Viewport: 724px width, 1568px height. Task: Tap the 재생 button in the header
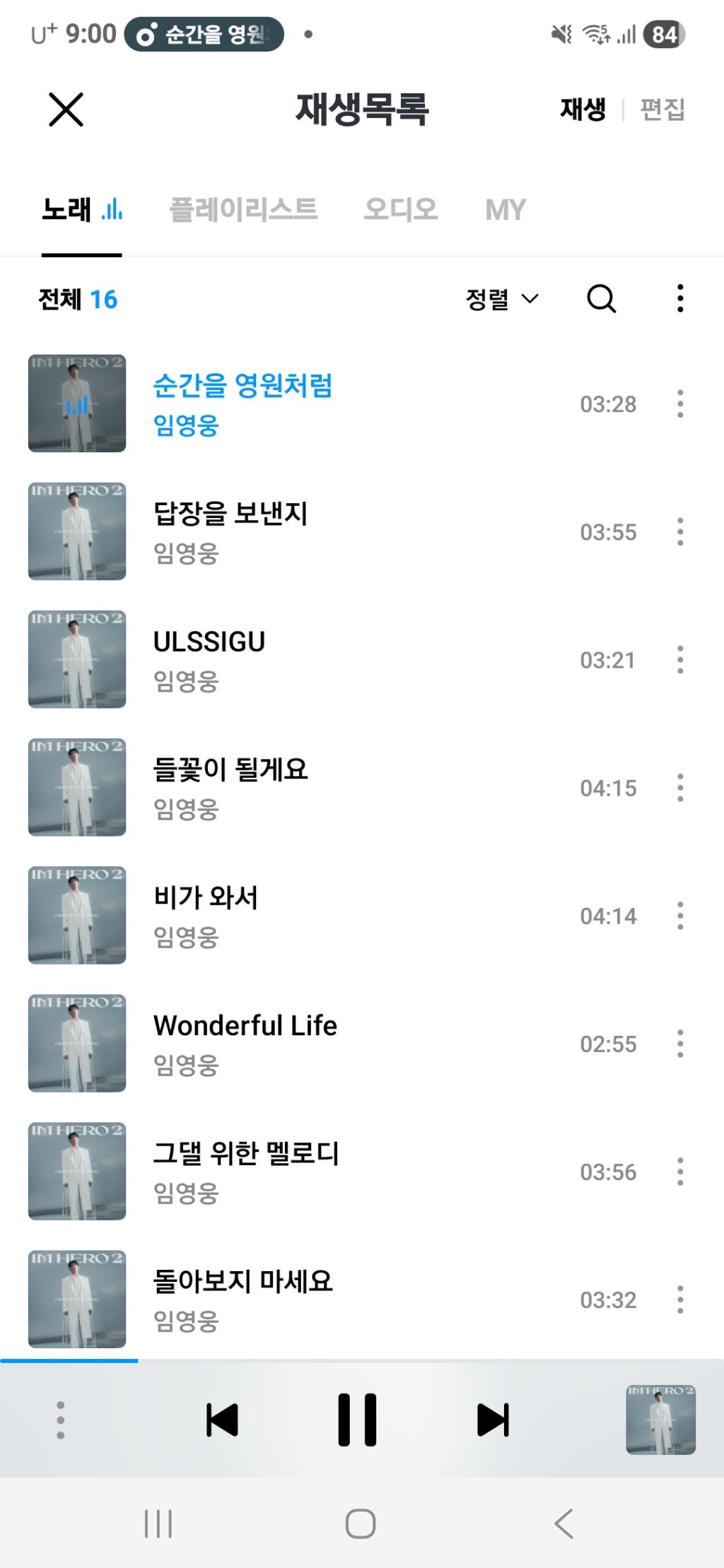point(583,110)
